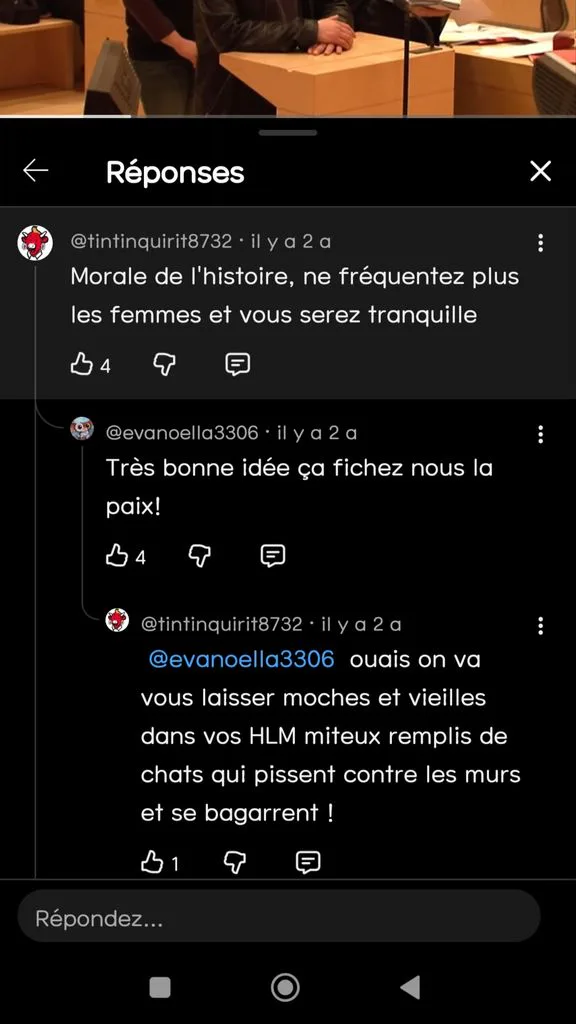Close the Réponses panel
Image resolution: width=576 pixels, height=1024 pixels.
tap(540, 172)
